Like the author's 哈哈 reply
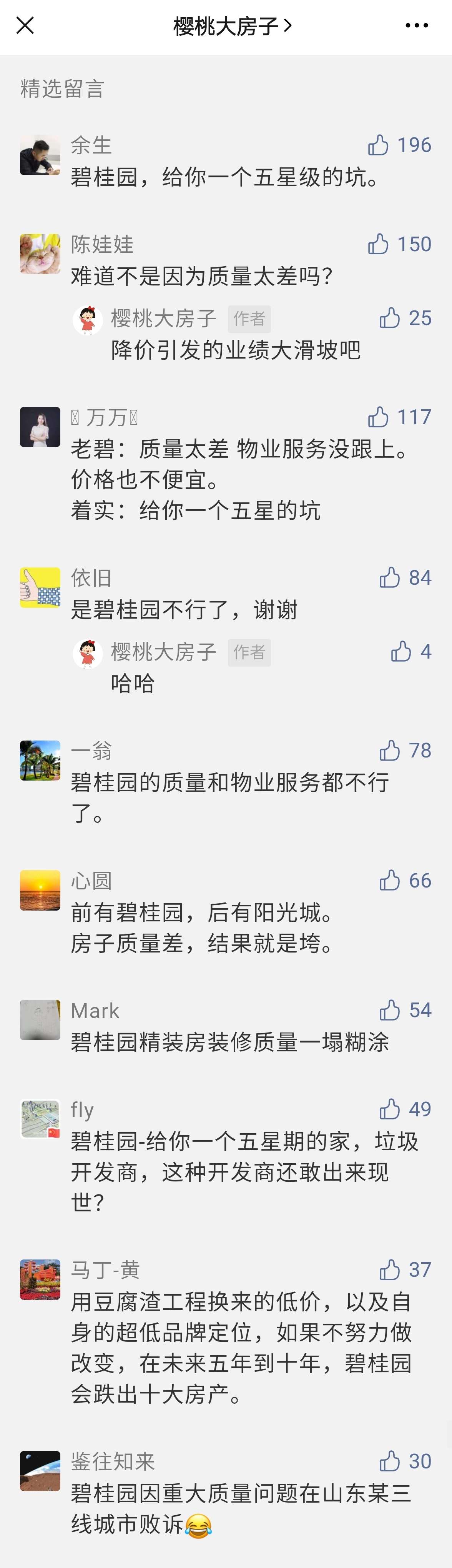 [401, 651]
